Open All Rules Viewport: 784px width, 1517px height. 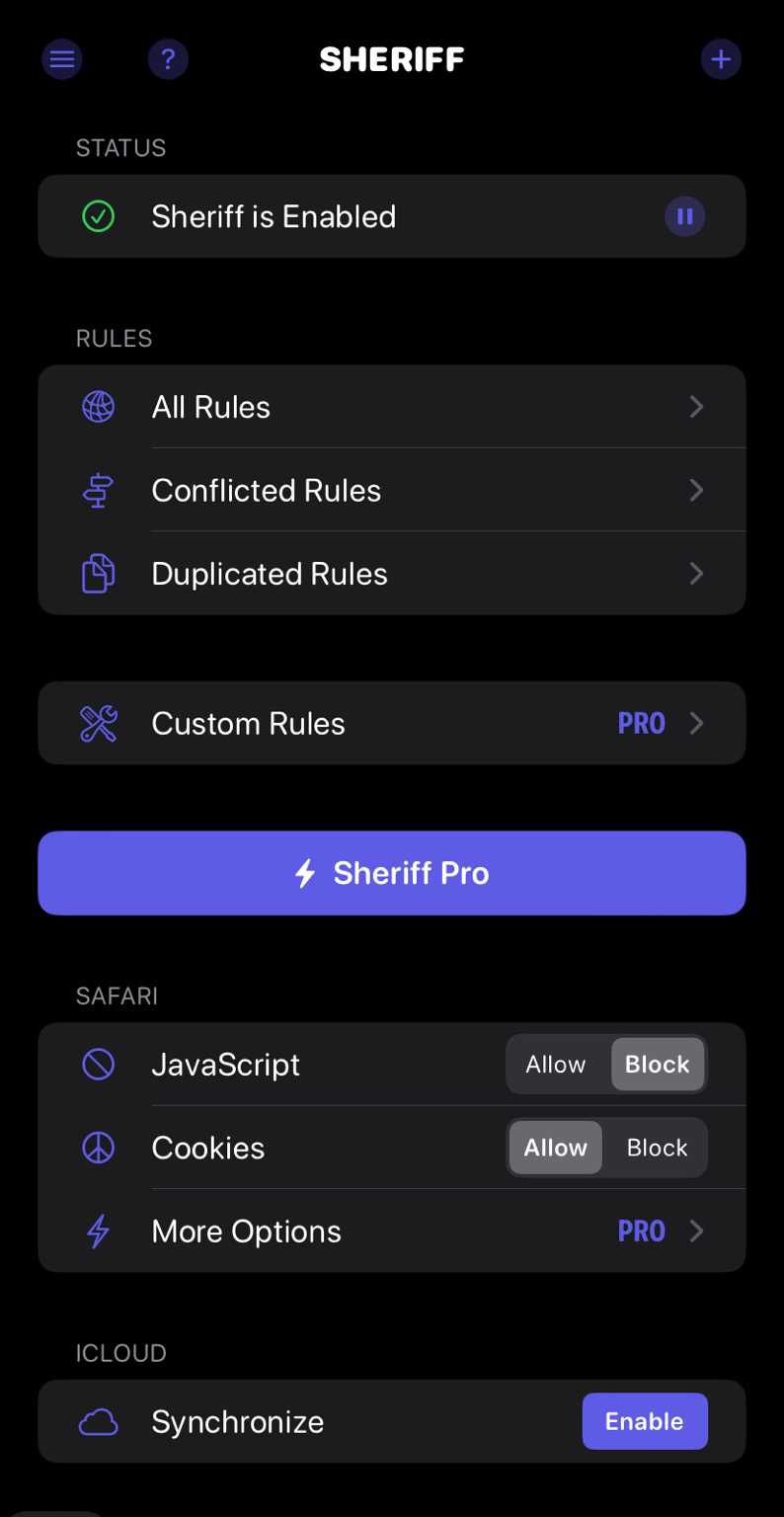point(392,407)
